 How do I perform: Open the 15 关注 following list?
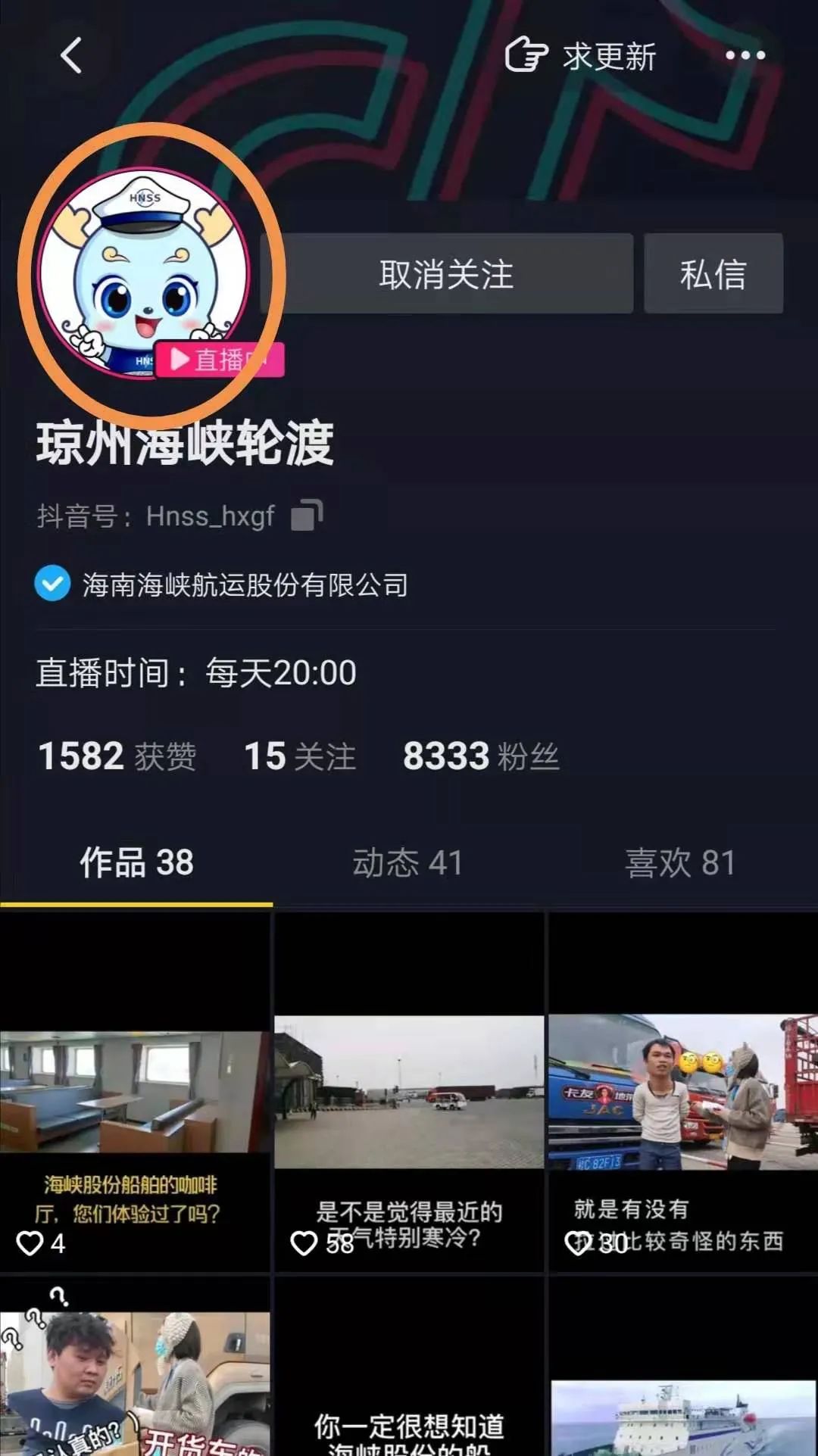300,756
